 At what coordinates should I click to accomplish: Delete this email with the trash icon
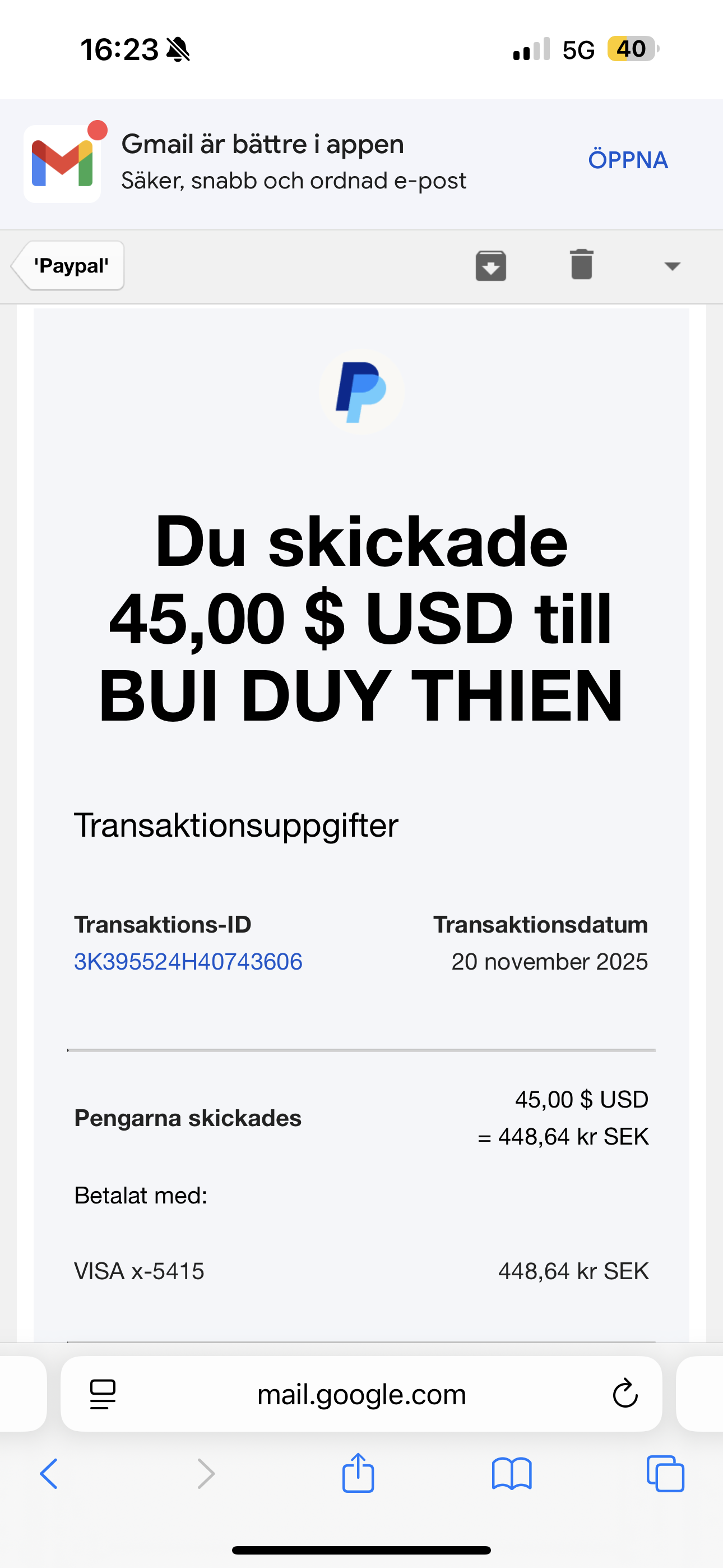pos(581,265)
